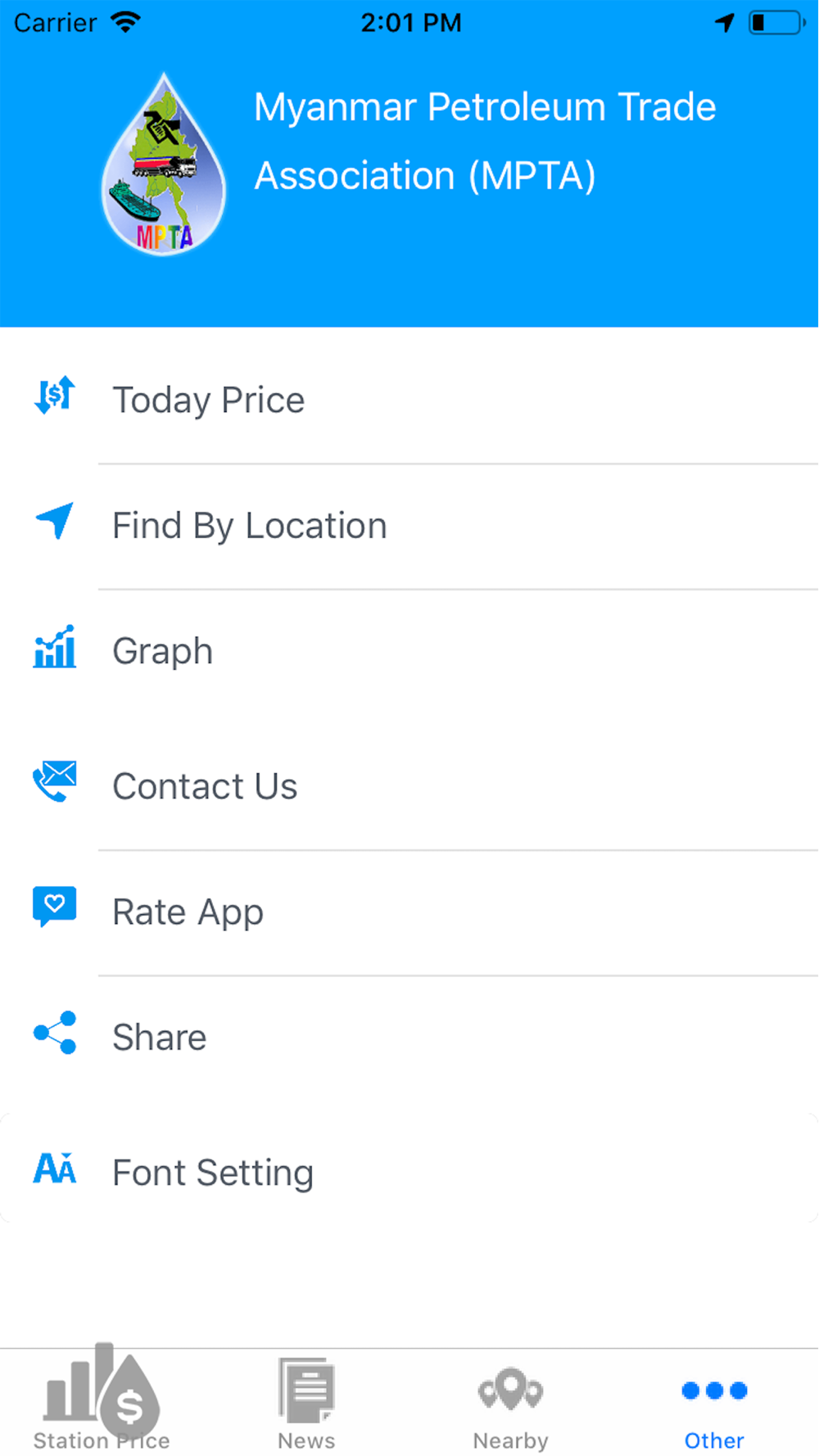Select Find By Location
819x1456 pixels.
409,527
